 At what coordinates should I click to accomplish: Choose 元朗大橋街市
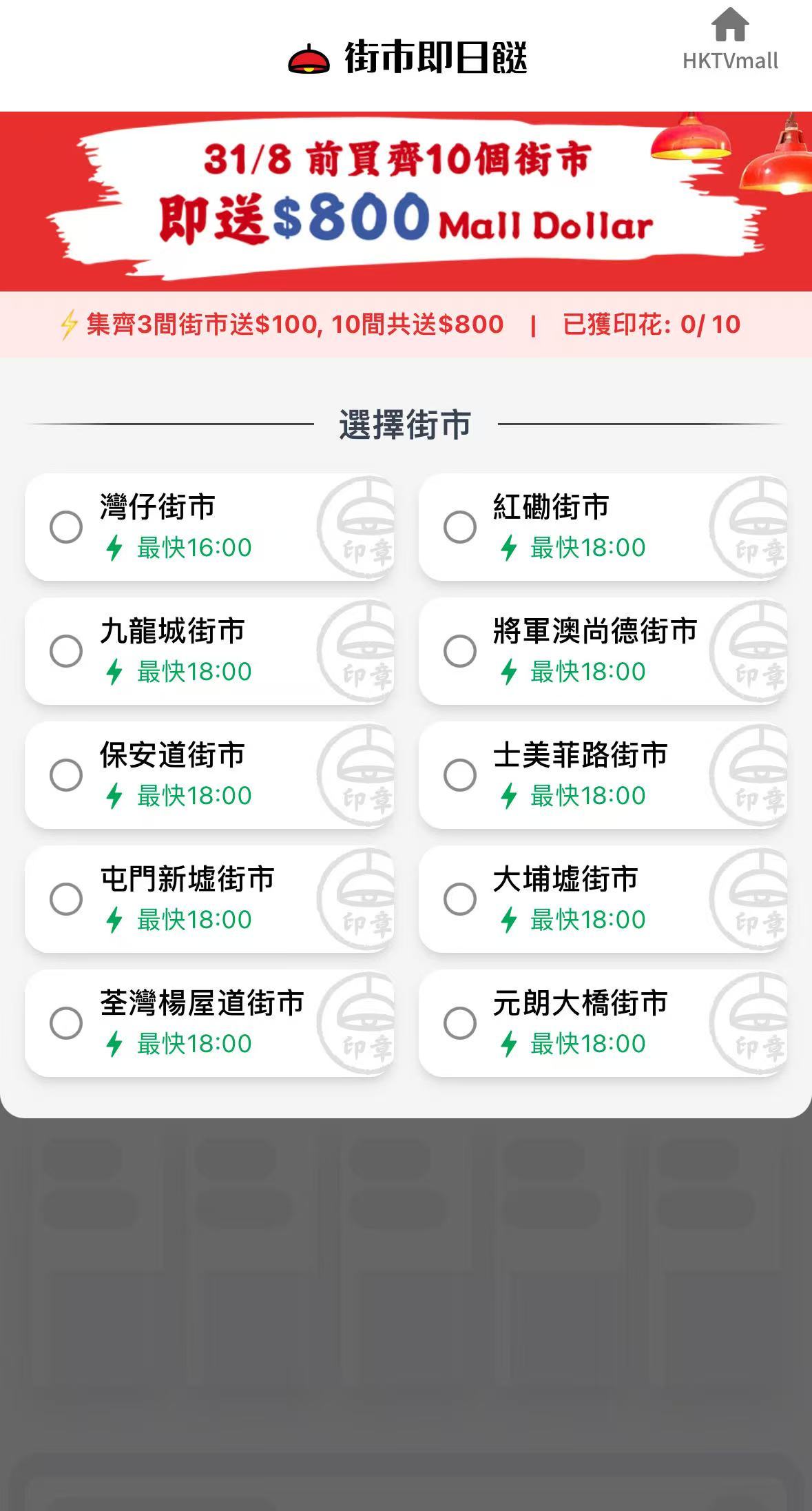pyautogui.click(x=603, y=1023)
